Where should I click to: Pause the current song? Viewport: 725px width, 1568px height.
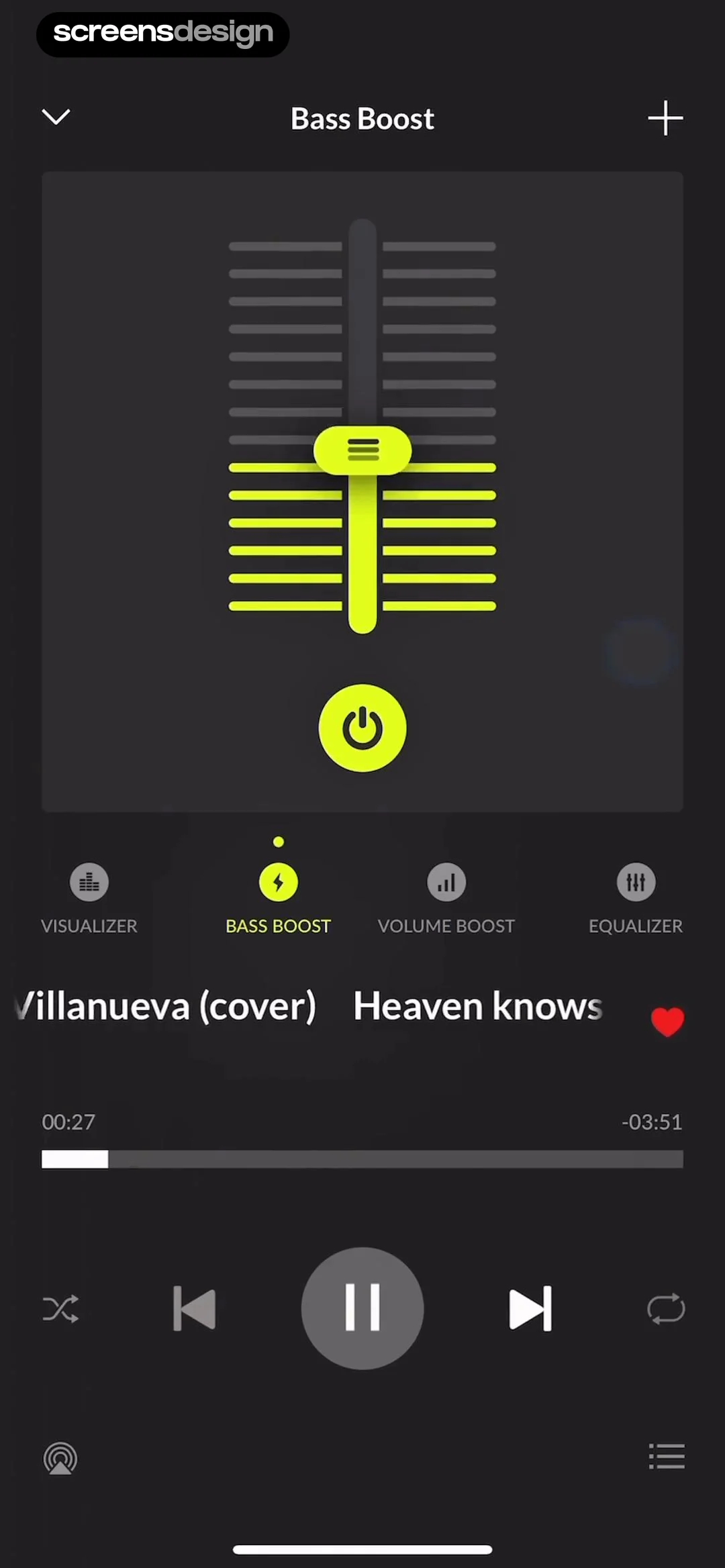tap(362, 1308)
